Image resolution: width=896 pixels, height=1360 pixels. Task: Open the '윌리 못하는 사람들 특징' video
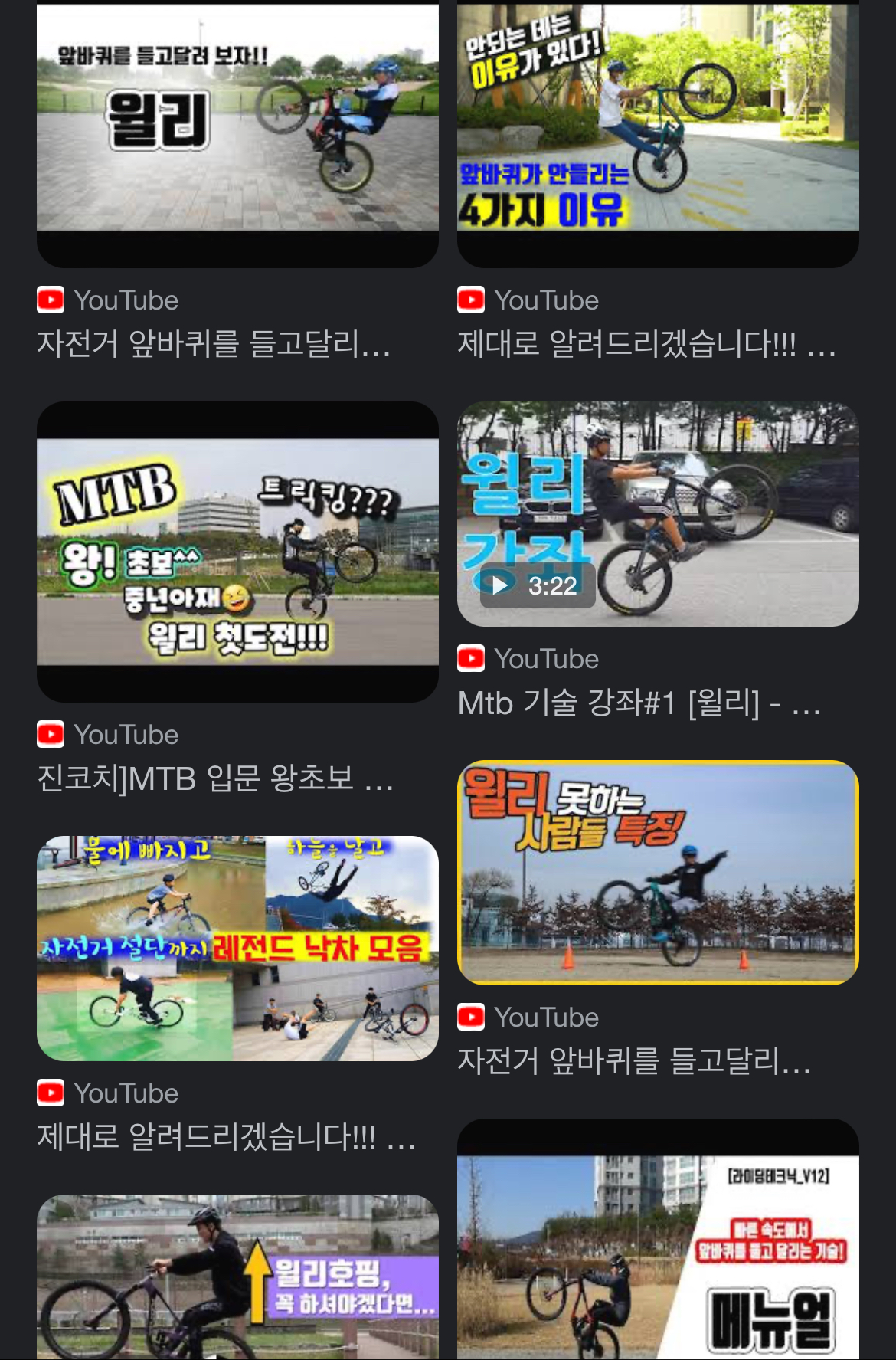point(658,872)
